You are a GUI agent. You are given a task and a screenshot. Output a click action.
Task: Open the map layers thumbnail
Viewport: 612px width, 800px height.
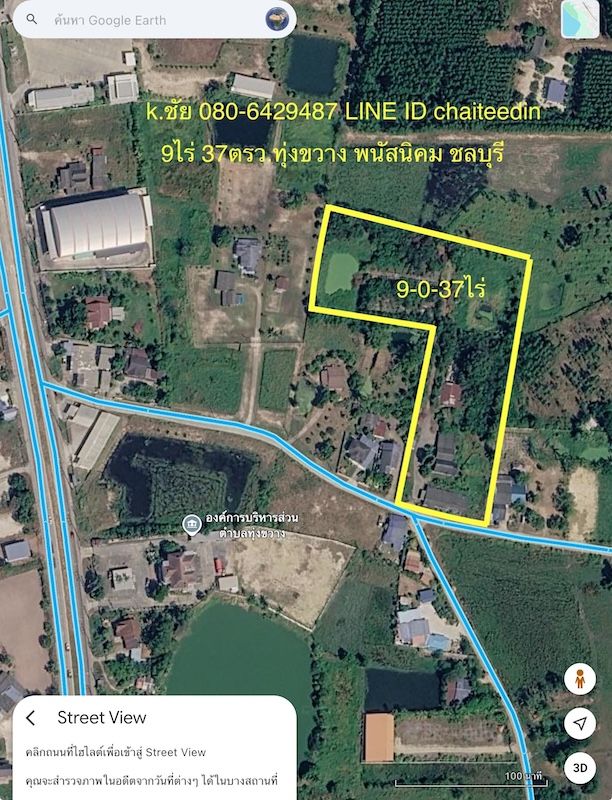point(585,21)
